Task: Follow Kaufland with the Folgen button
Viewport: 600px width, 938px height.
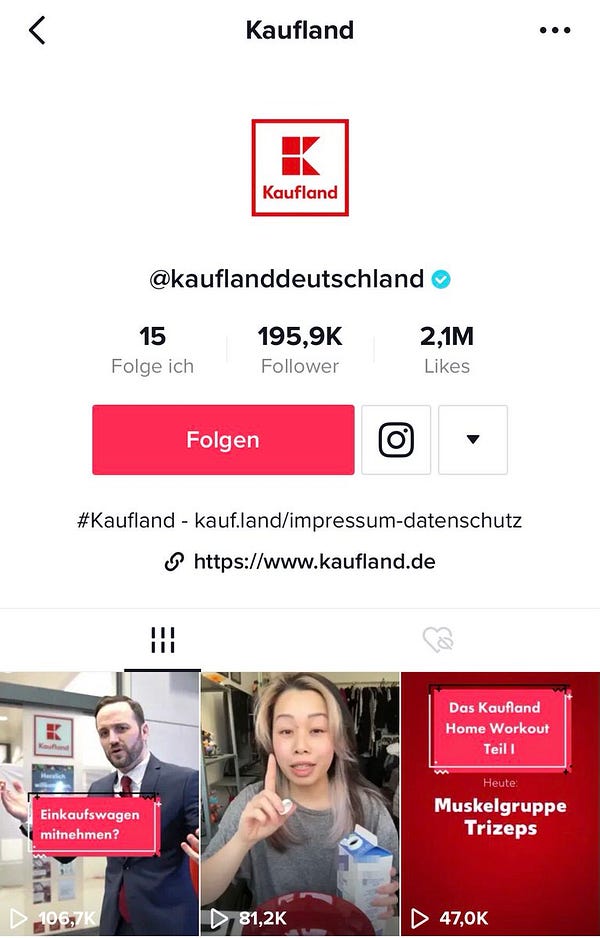Action: pos(223,440)
